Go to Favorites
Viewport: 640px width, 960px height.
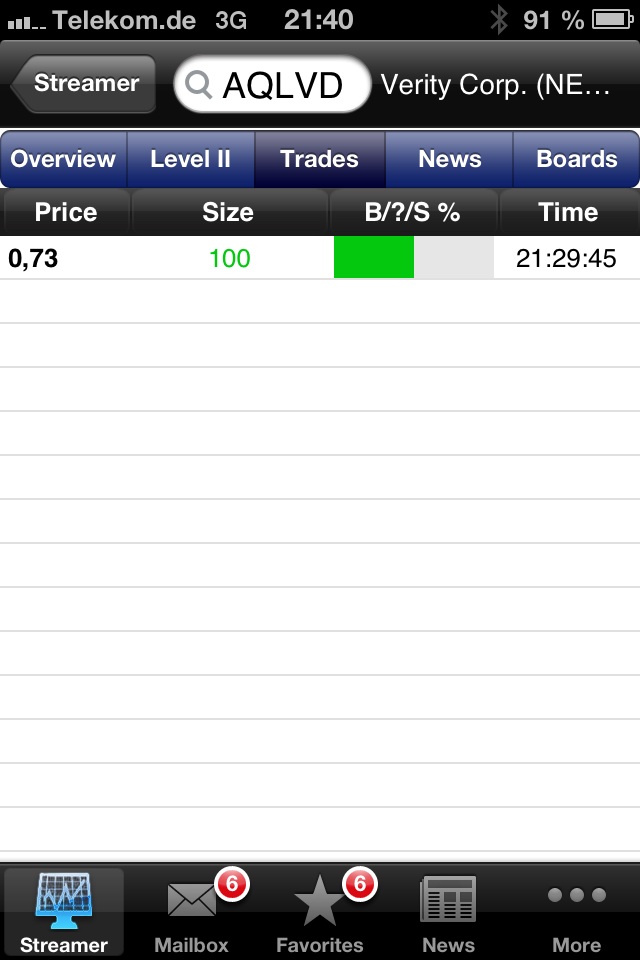[320, 912]
